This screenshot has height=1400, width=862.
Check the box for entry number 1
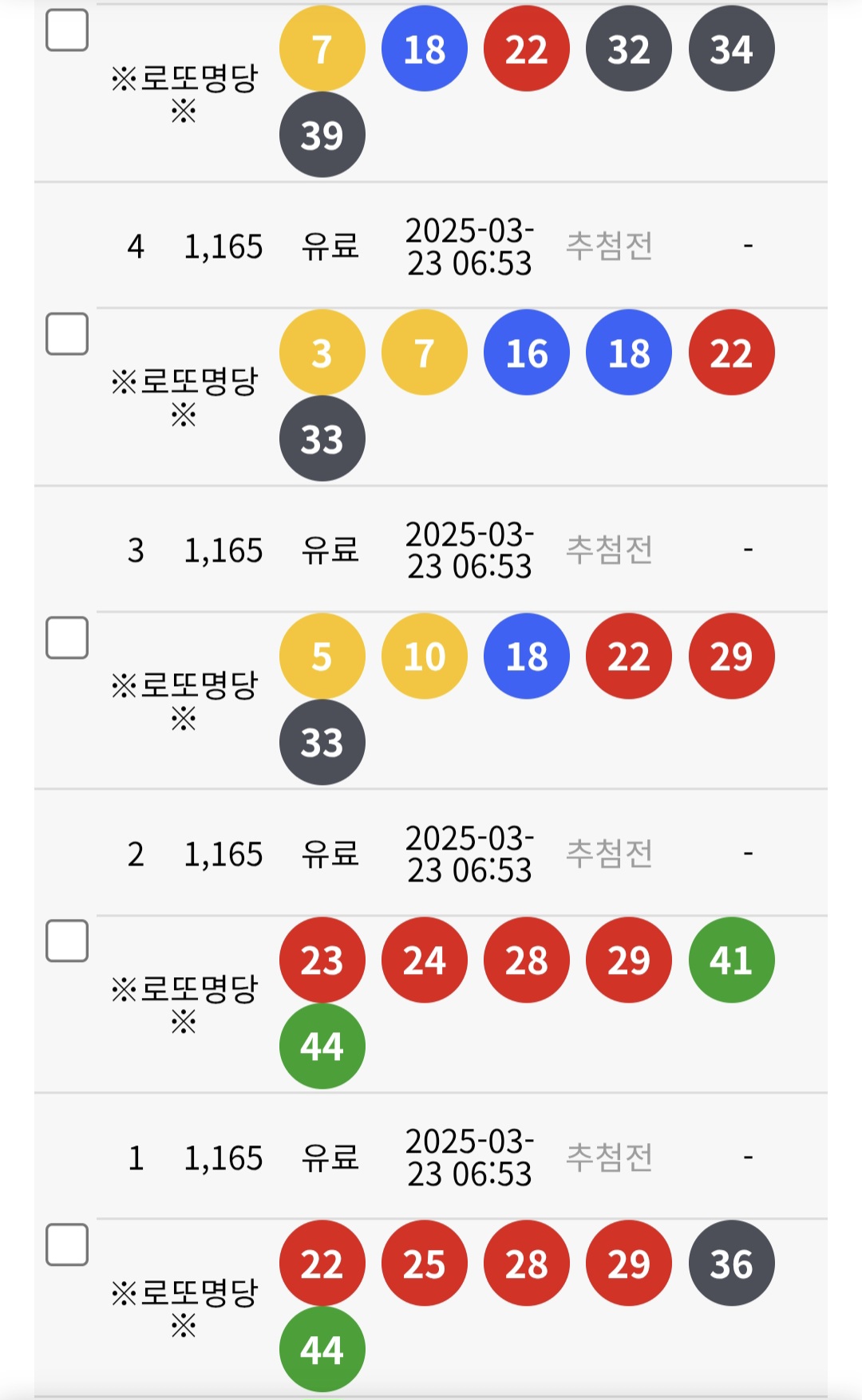pyautogui.click(x=67, y=1244)
